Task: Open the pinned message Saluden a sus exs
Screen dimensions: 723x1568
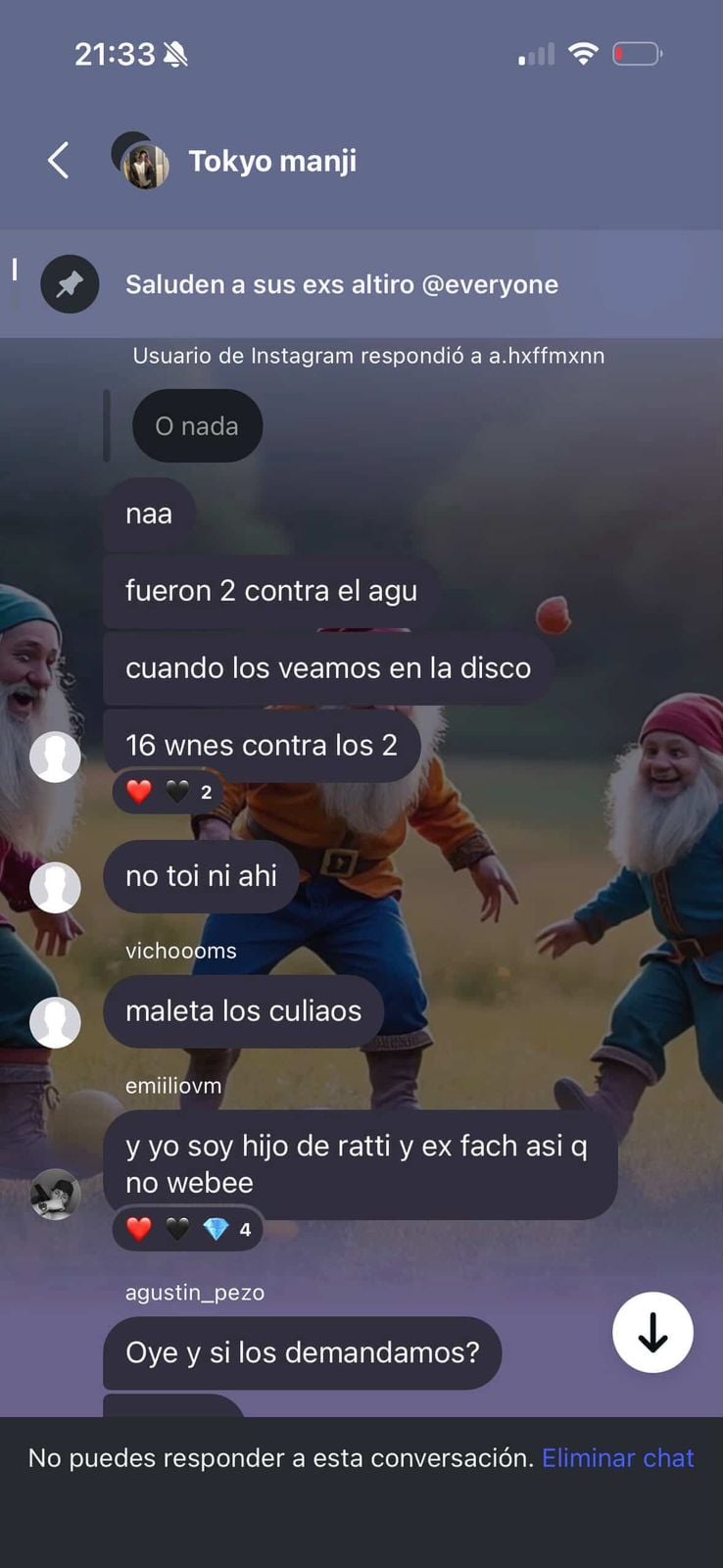Action: coord(341,284)
